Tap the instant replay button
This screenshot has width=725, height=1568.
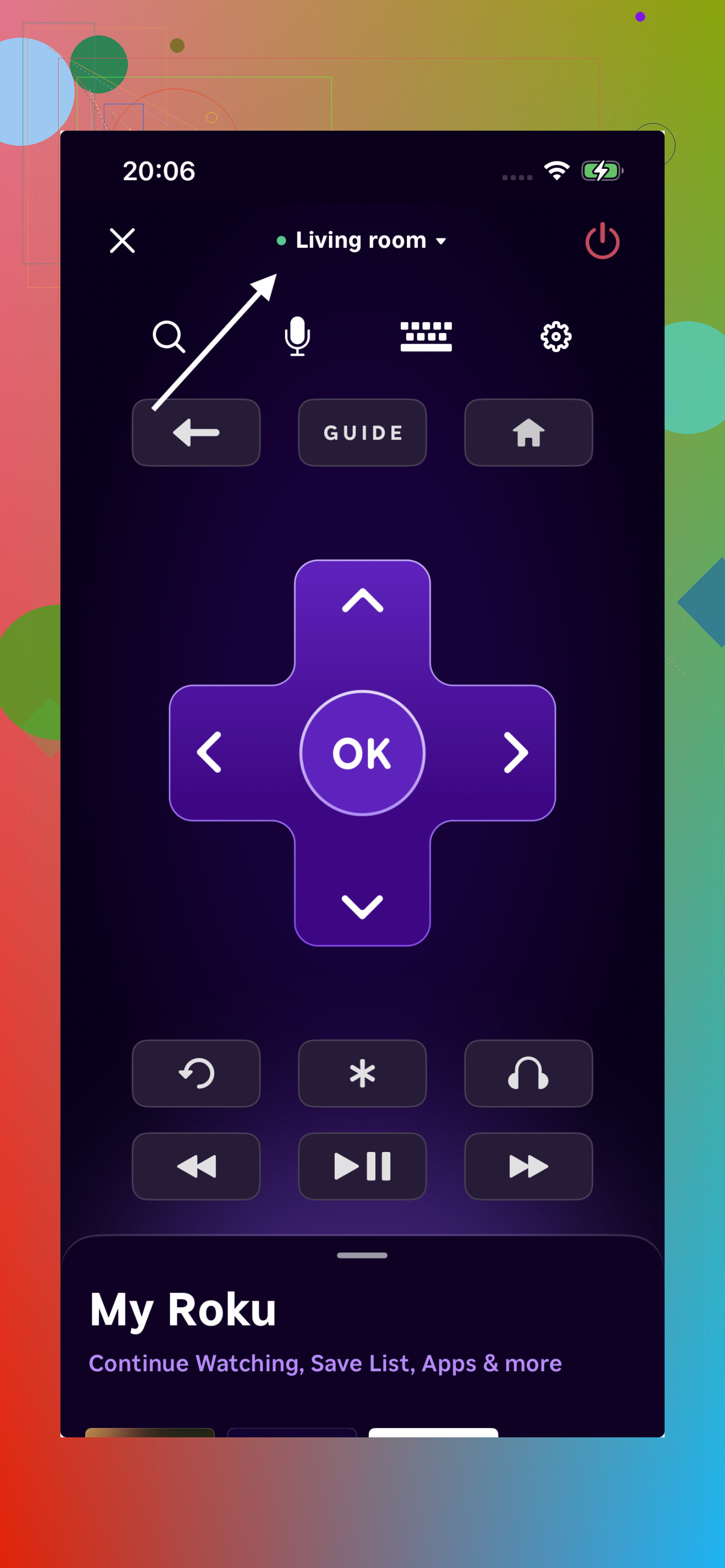point(196,1073)
